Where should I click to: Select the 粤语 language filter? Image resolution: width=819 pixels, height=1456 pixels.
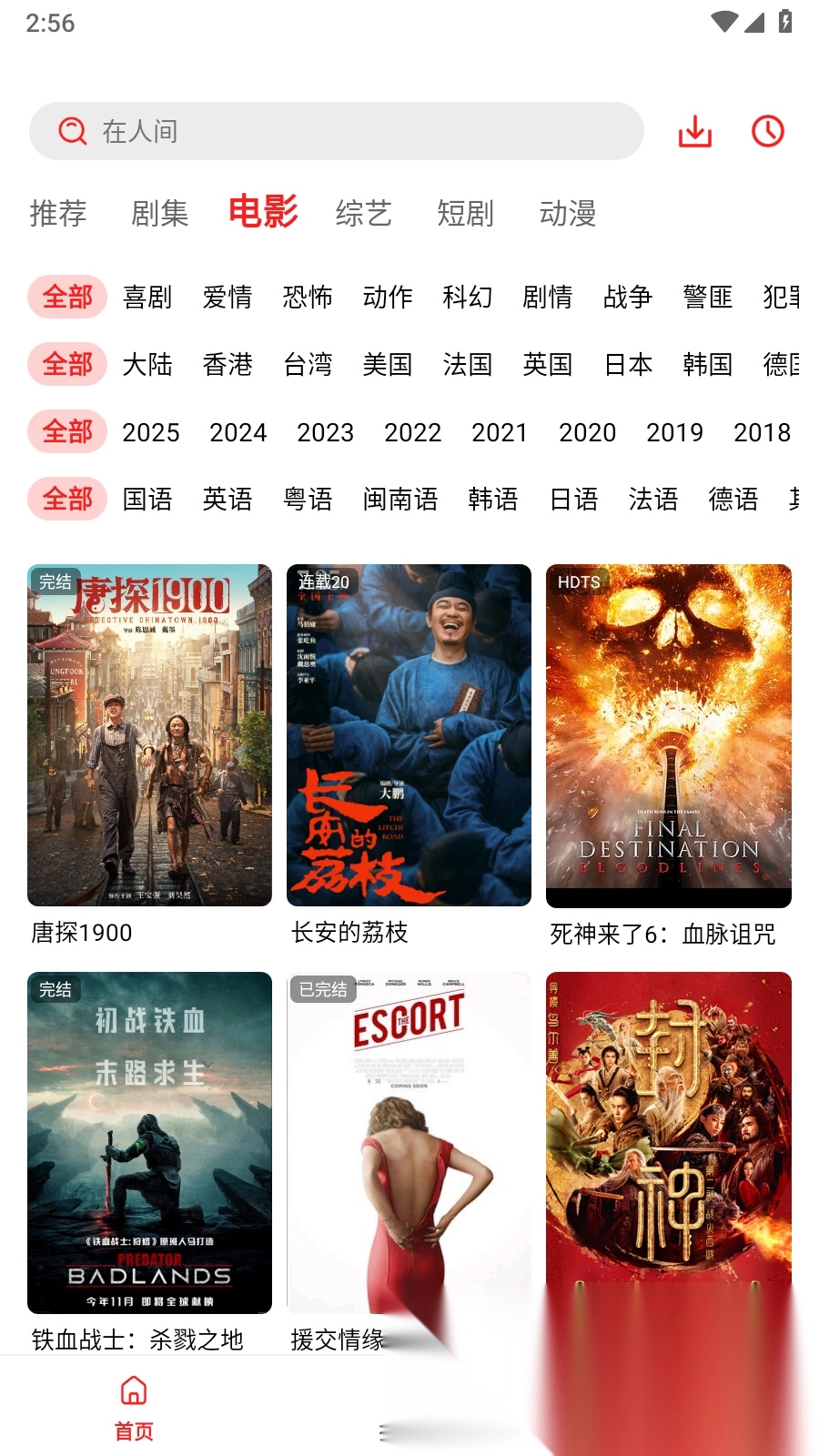(308, 499)
